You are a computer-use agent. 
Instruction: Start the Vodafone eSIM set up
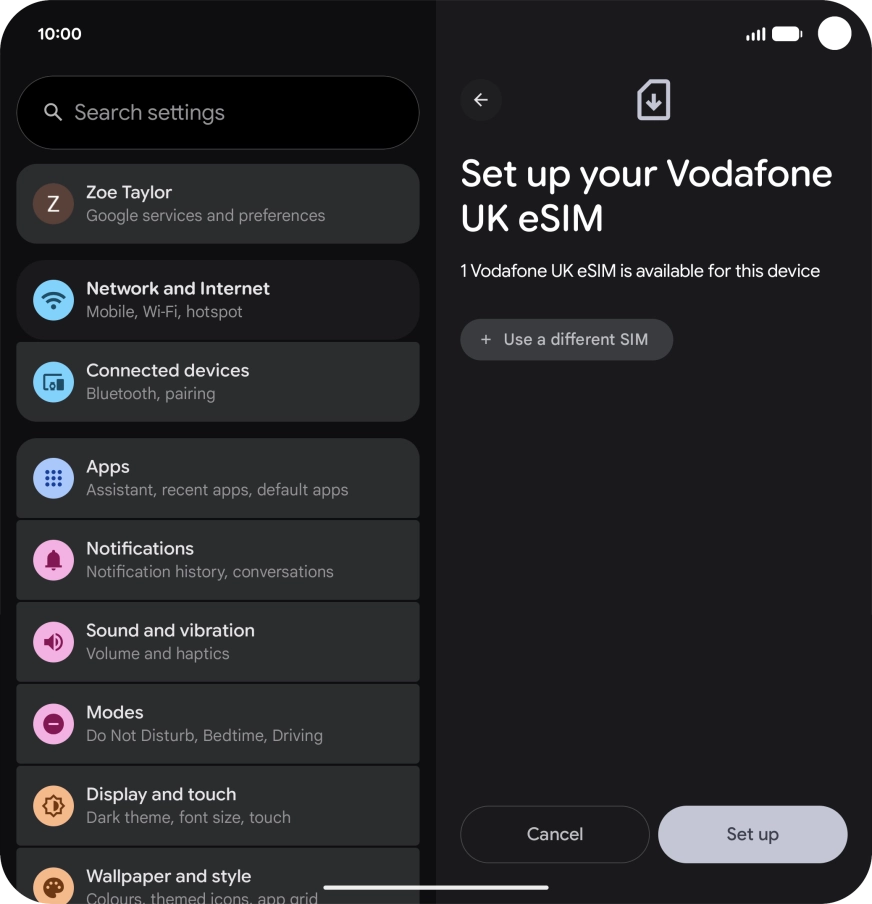point(752,834)
